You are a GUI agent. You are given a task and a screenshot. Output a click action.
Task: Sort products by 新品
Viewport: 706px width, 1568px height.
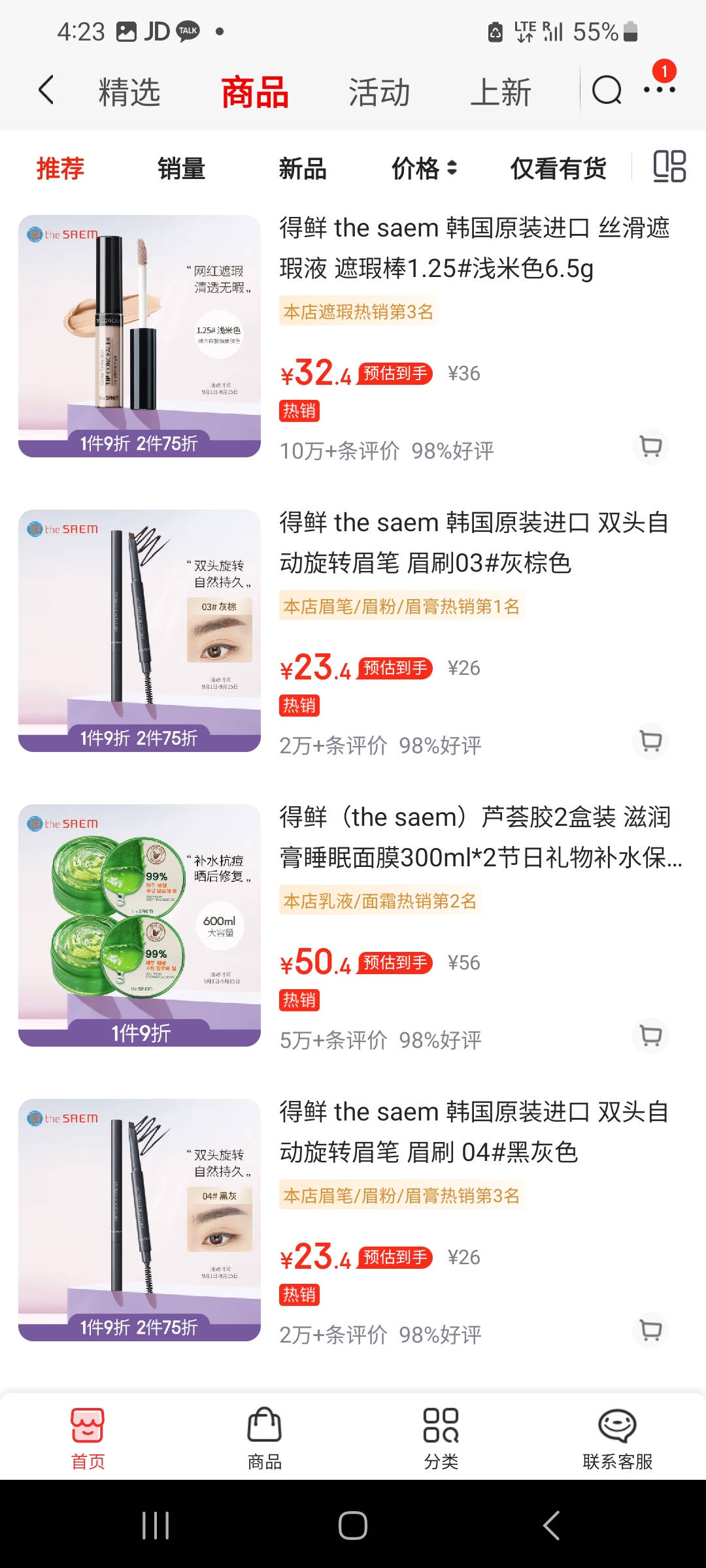303,169
